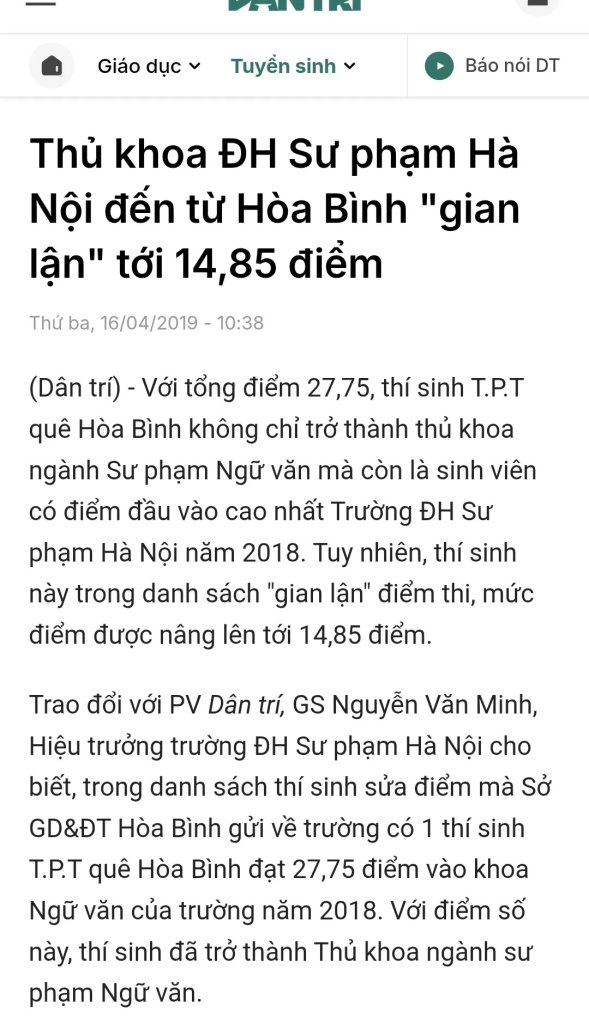Expand the Tuyển sinh subcategory dropdown

(293, 66)
